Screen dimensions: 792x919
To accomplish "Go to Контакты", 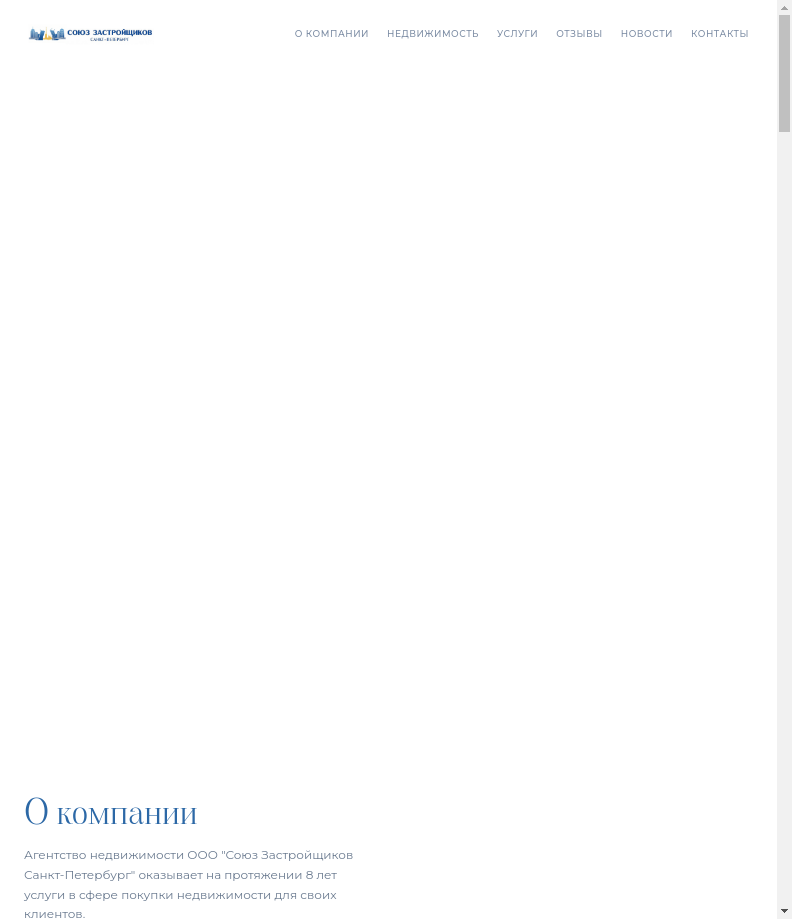I will pos(719,34).
